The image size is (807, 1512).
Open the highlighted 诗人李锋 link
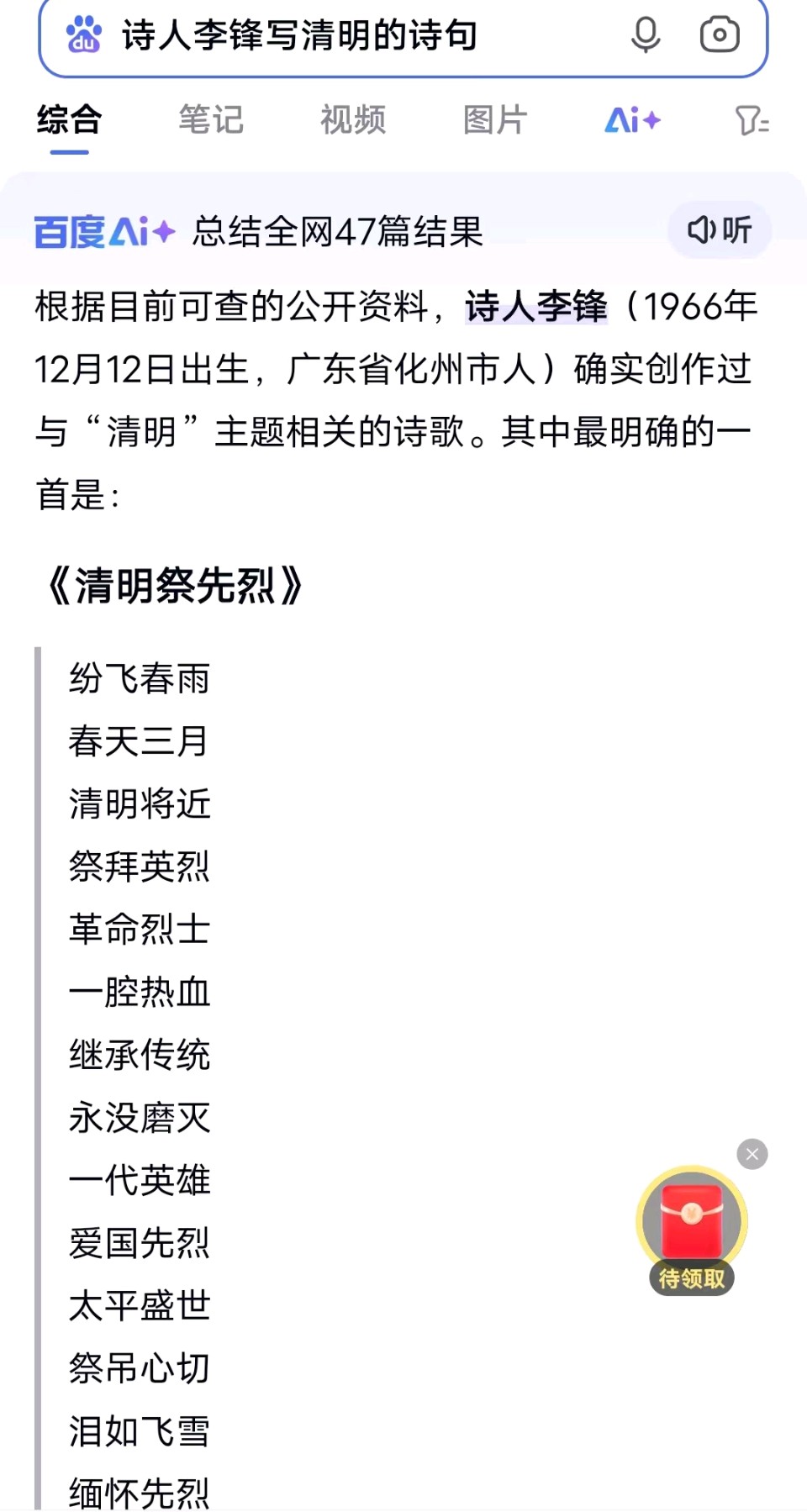click(x=535, y=307)
